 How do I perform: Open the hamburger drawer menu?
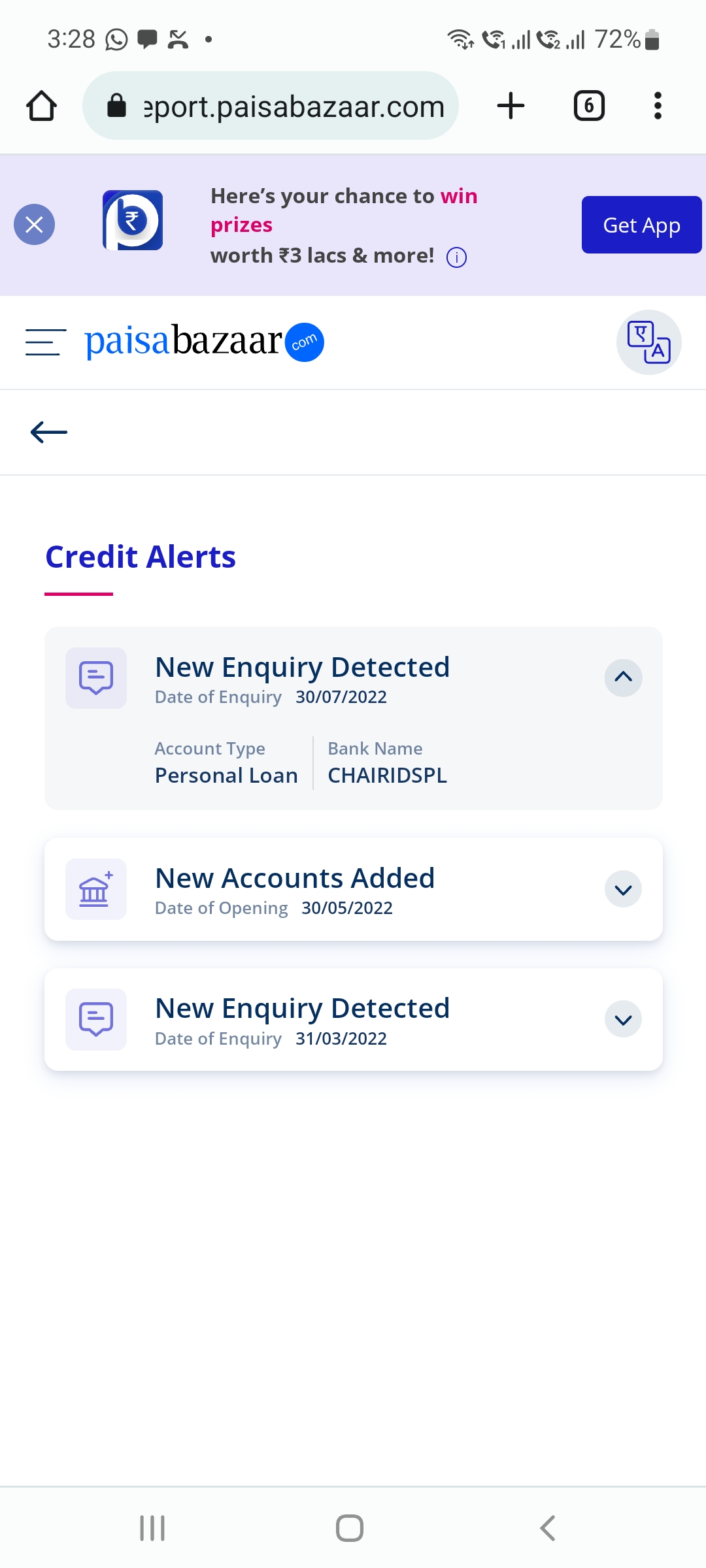45,342
